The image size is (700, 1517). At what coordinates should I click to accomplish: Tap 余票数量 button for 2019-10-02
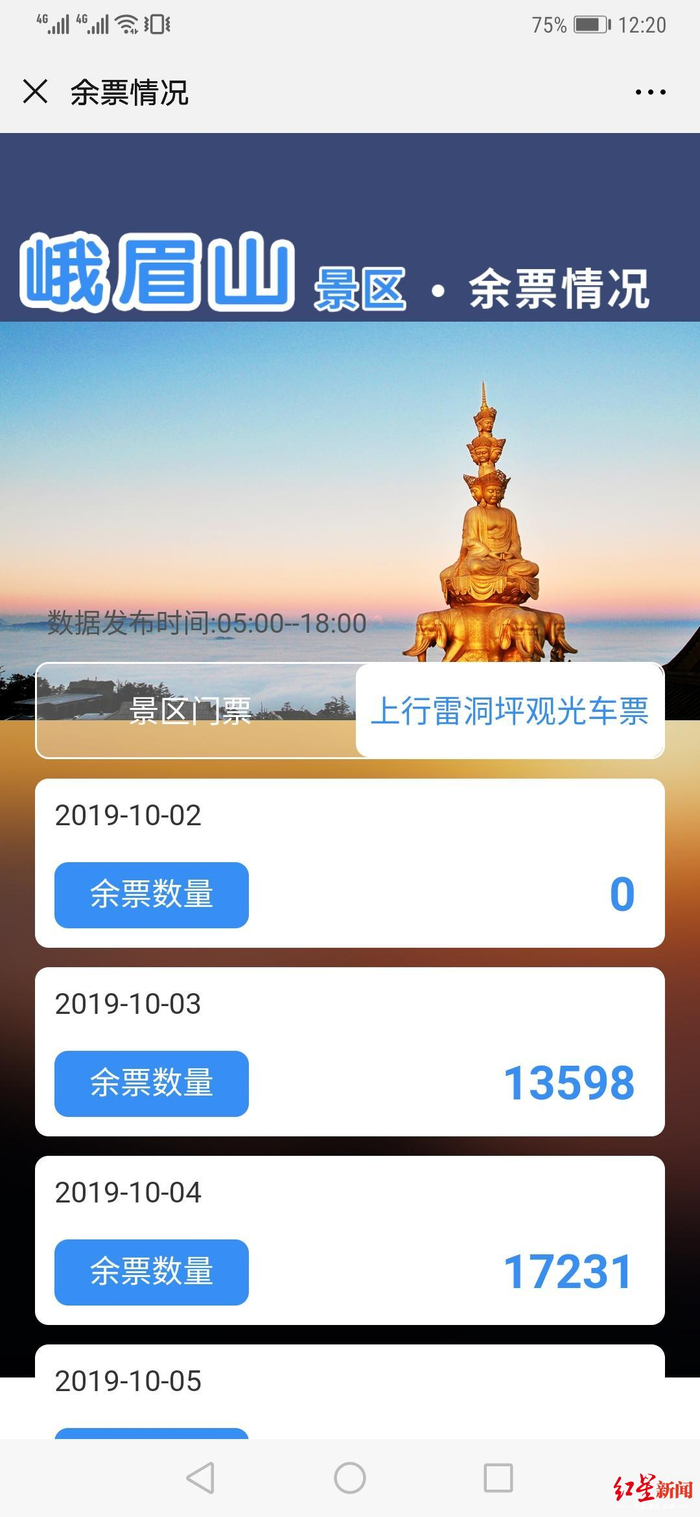[x=151, y=894]
